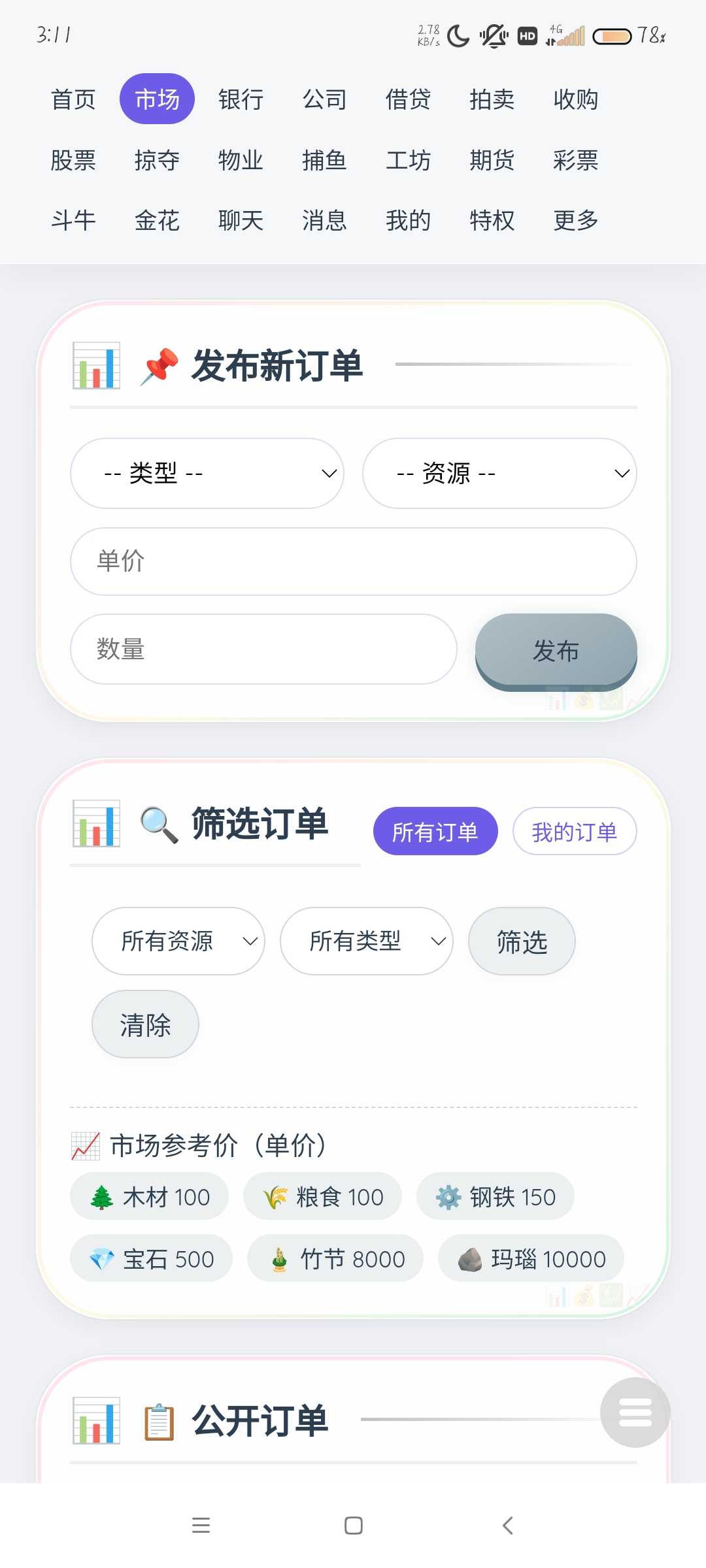Focus the 单价 unit price field
Screen dimensions: 706x1568
tap(353, 561)
